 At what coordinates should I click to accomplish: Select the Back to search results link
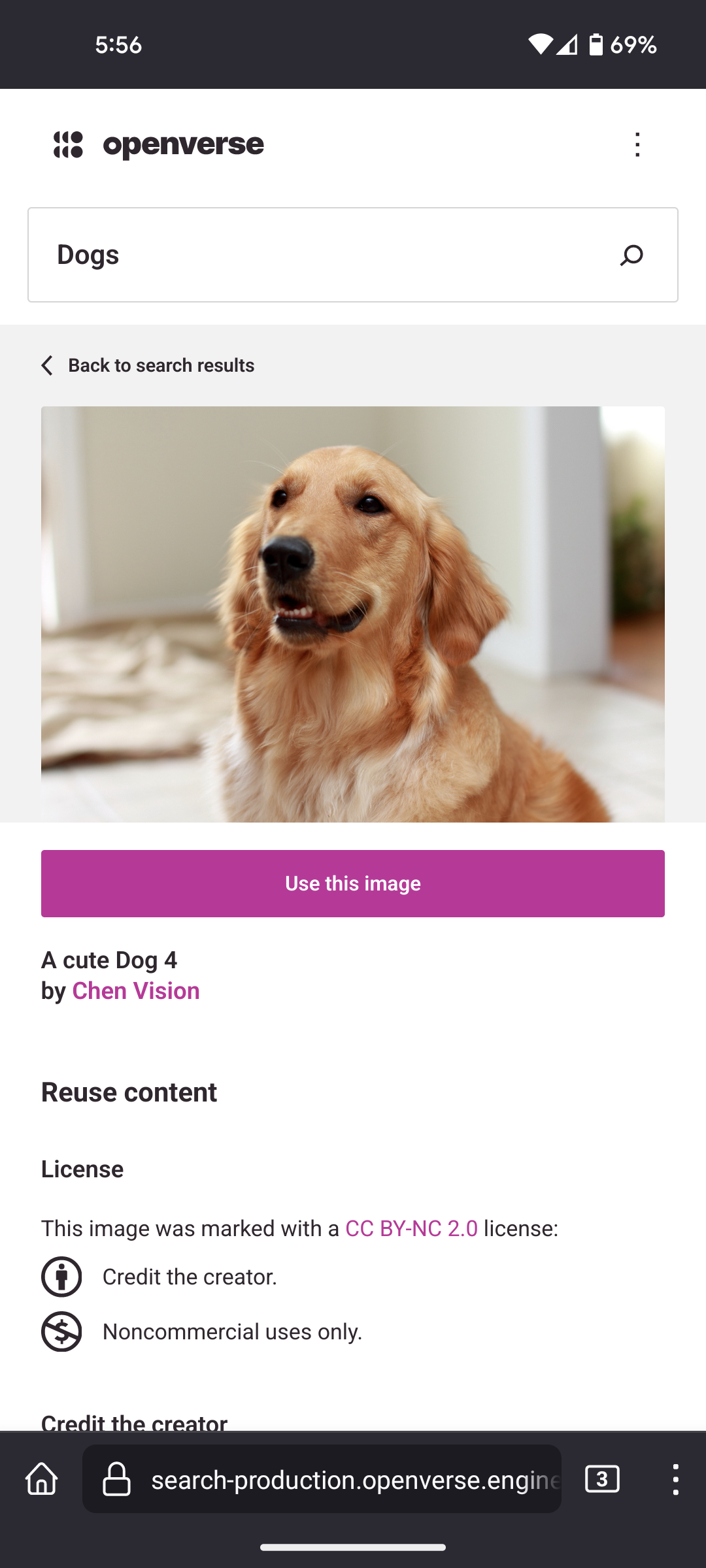[161, 365]
